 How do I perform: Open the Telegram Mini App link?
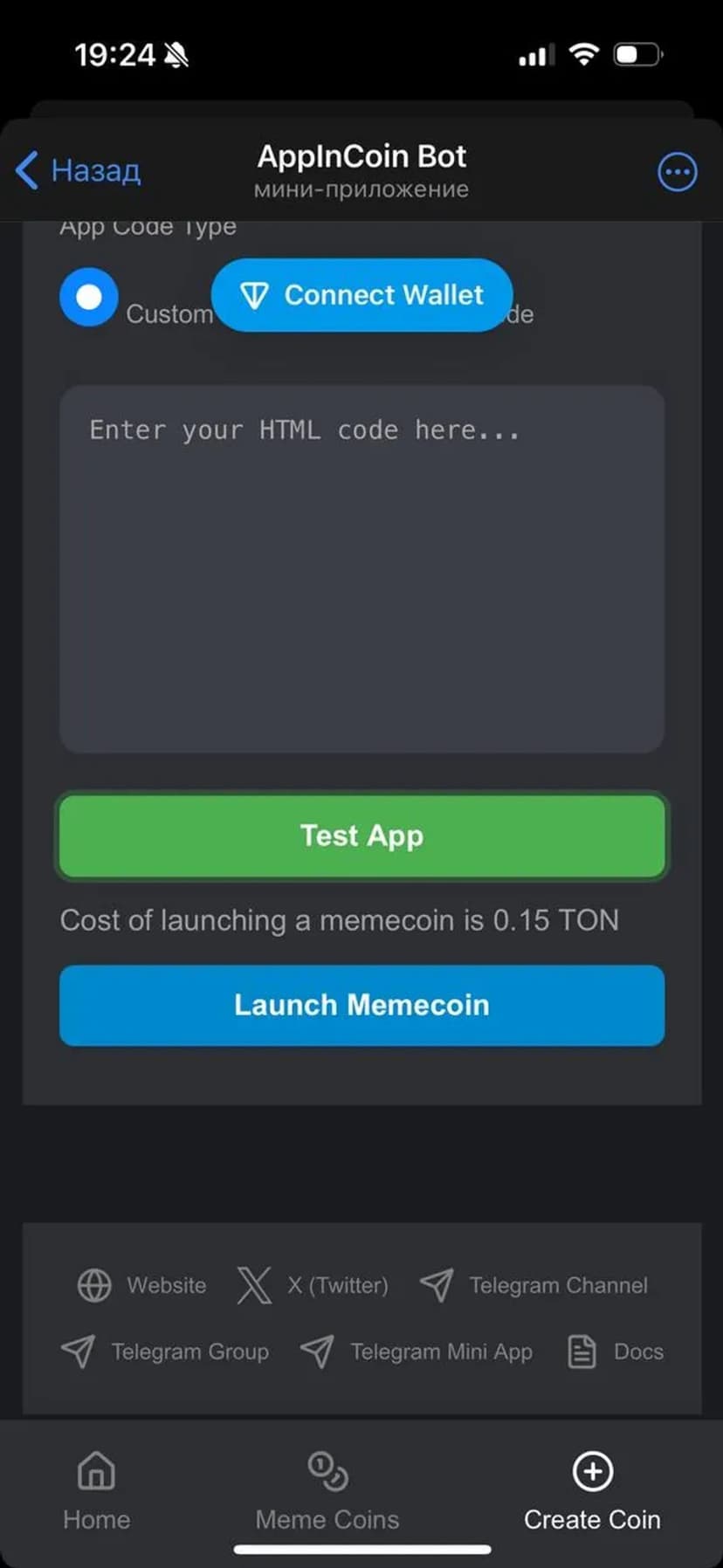(x=417, y=1351)
